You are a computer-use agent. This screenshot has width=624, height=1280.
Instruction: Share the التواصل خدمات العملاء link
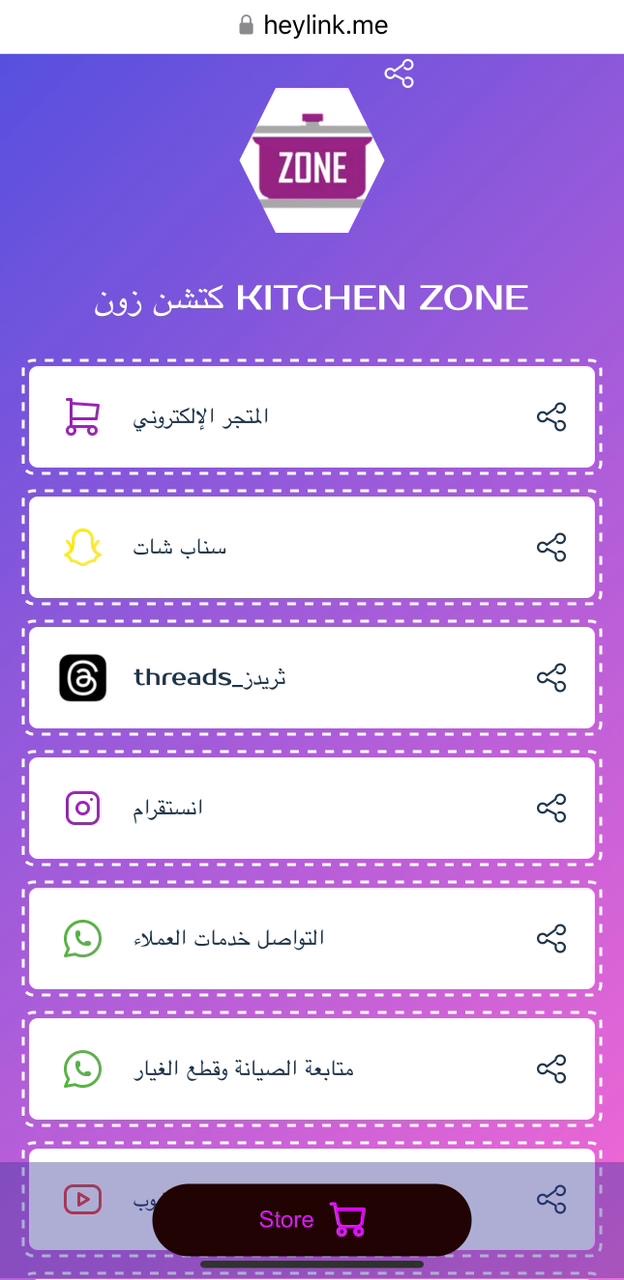coord(551,939)
